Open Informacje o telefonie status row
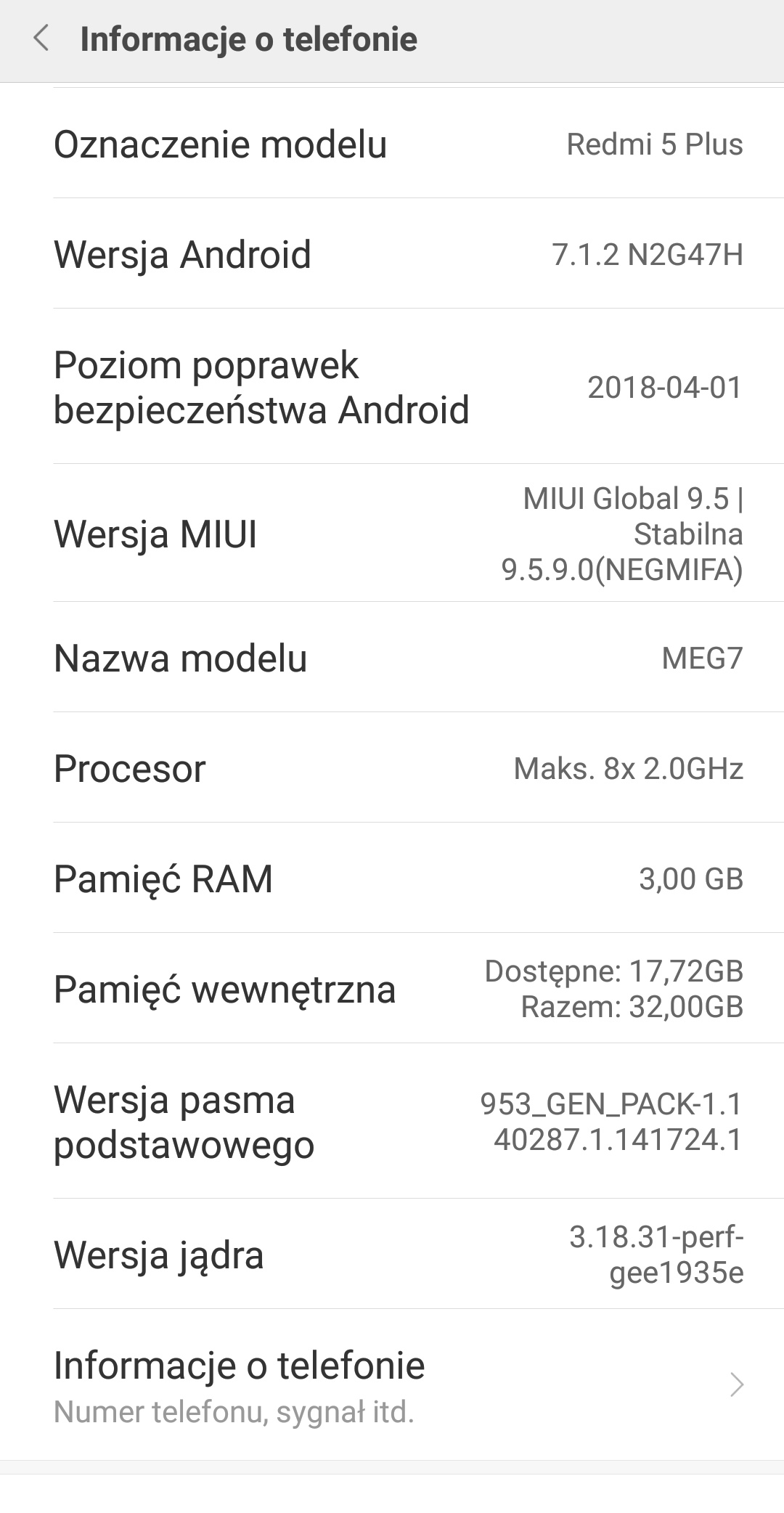Image resolution: width=784 pixels, height=1513 pixels. (x=392, y=1385)
